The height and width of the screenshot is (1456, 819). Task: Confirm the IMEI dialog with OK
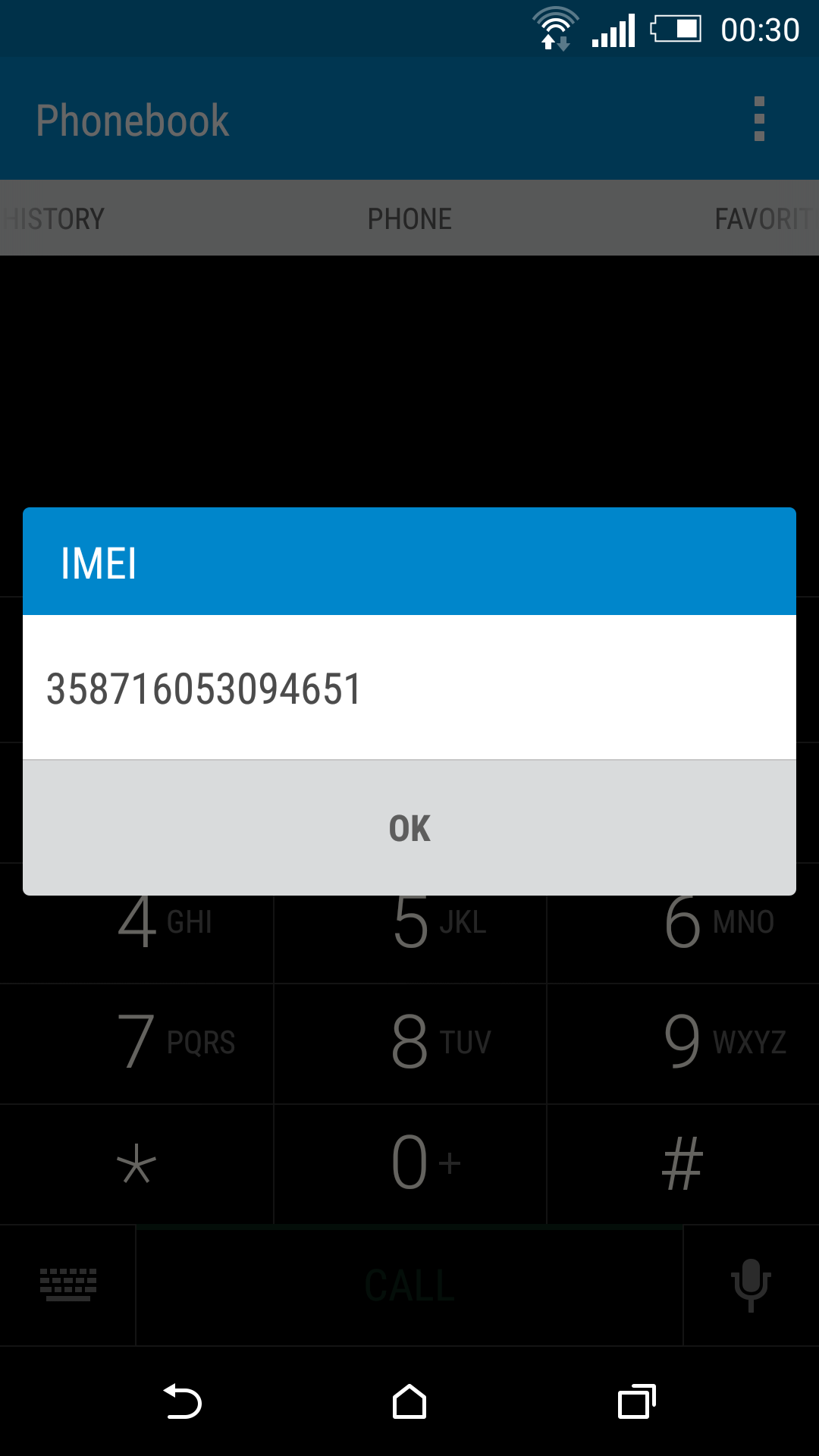point(409,828)
